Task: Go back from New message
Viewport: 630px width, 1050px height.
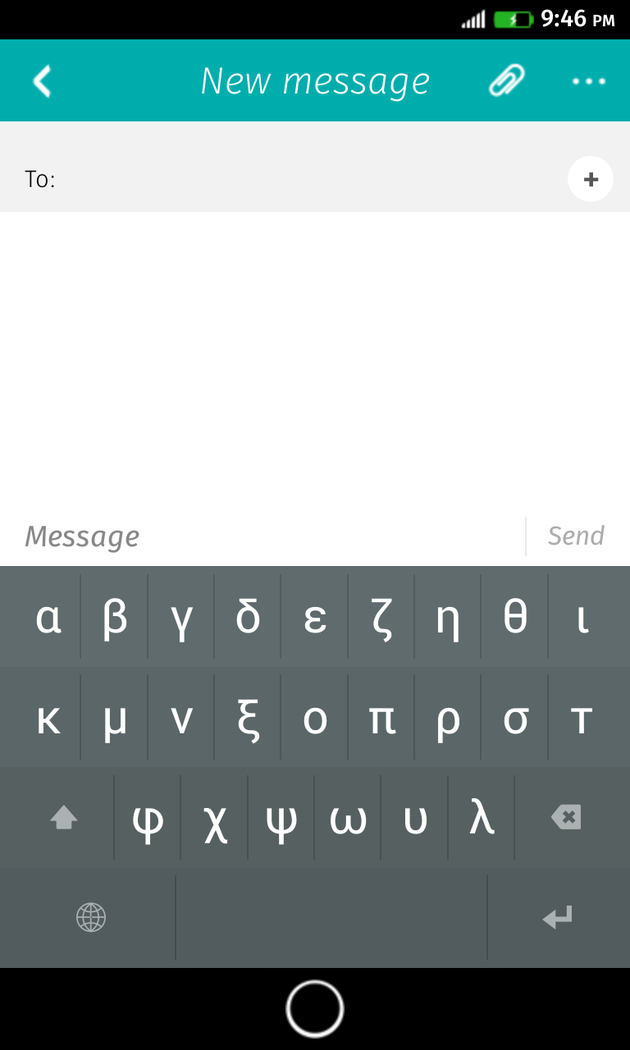Action: pyautogui.click(x=42, y=81)
